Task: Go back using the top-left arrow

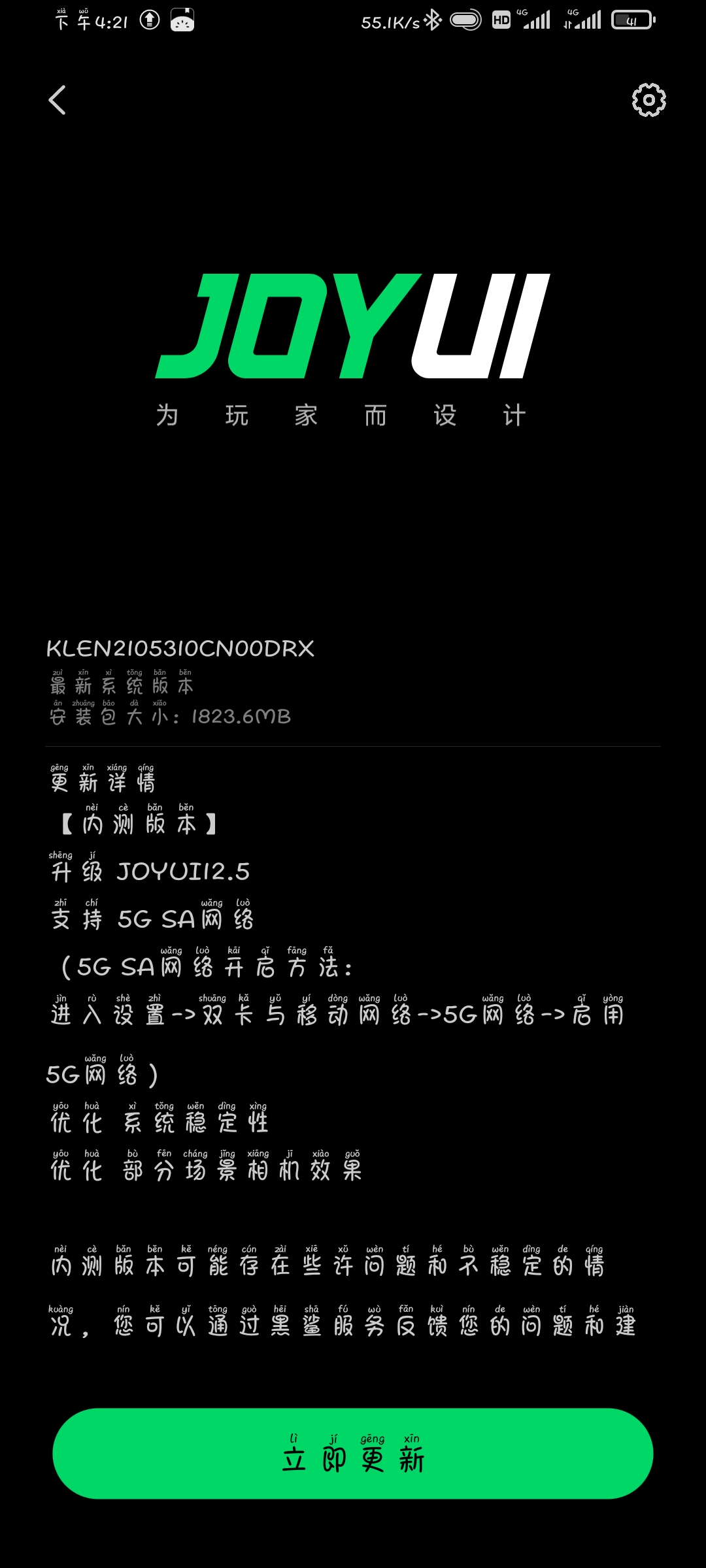Action: pyautogui.click(x=58, y=100)
